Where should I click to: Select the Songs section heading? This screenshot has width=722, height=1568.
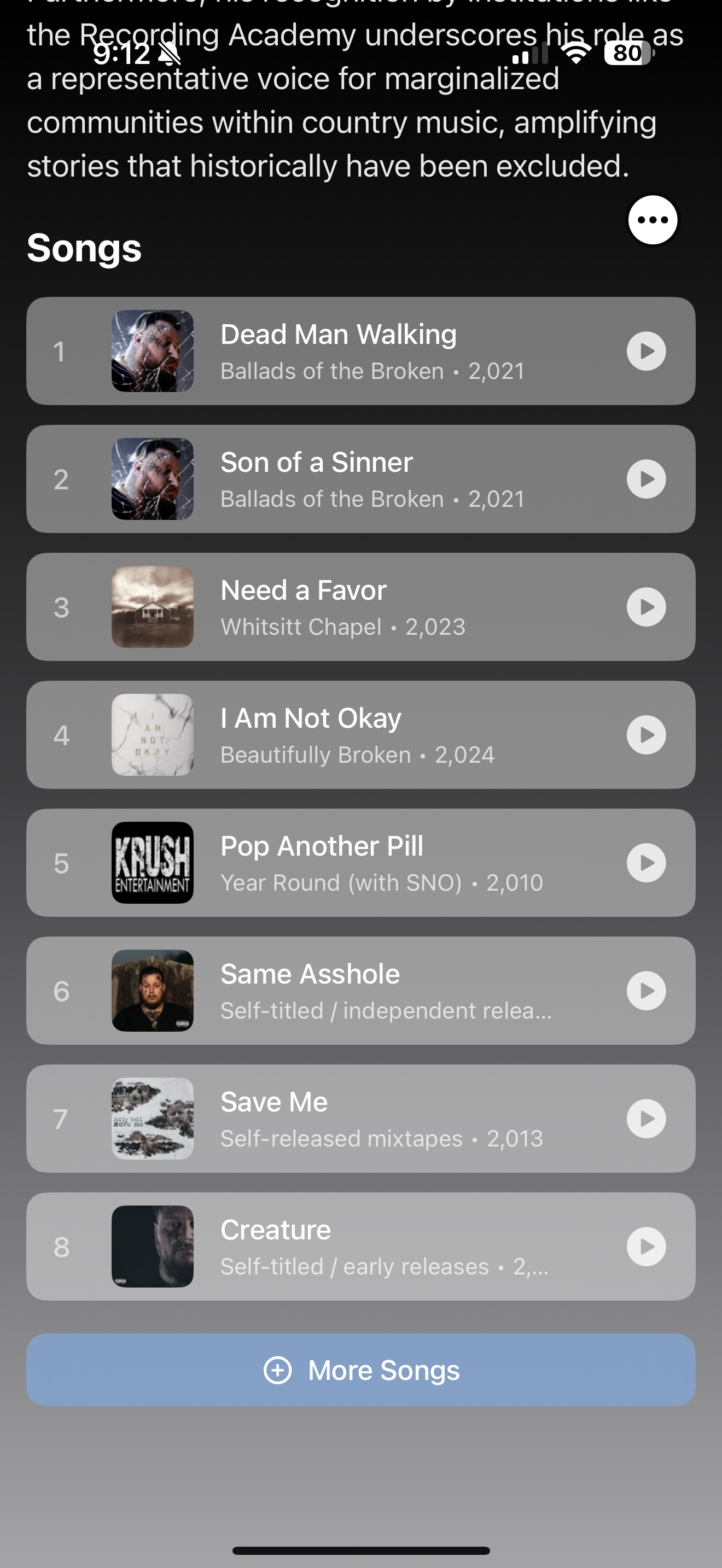point(83,248)
